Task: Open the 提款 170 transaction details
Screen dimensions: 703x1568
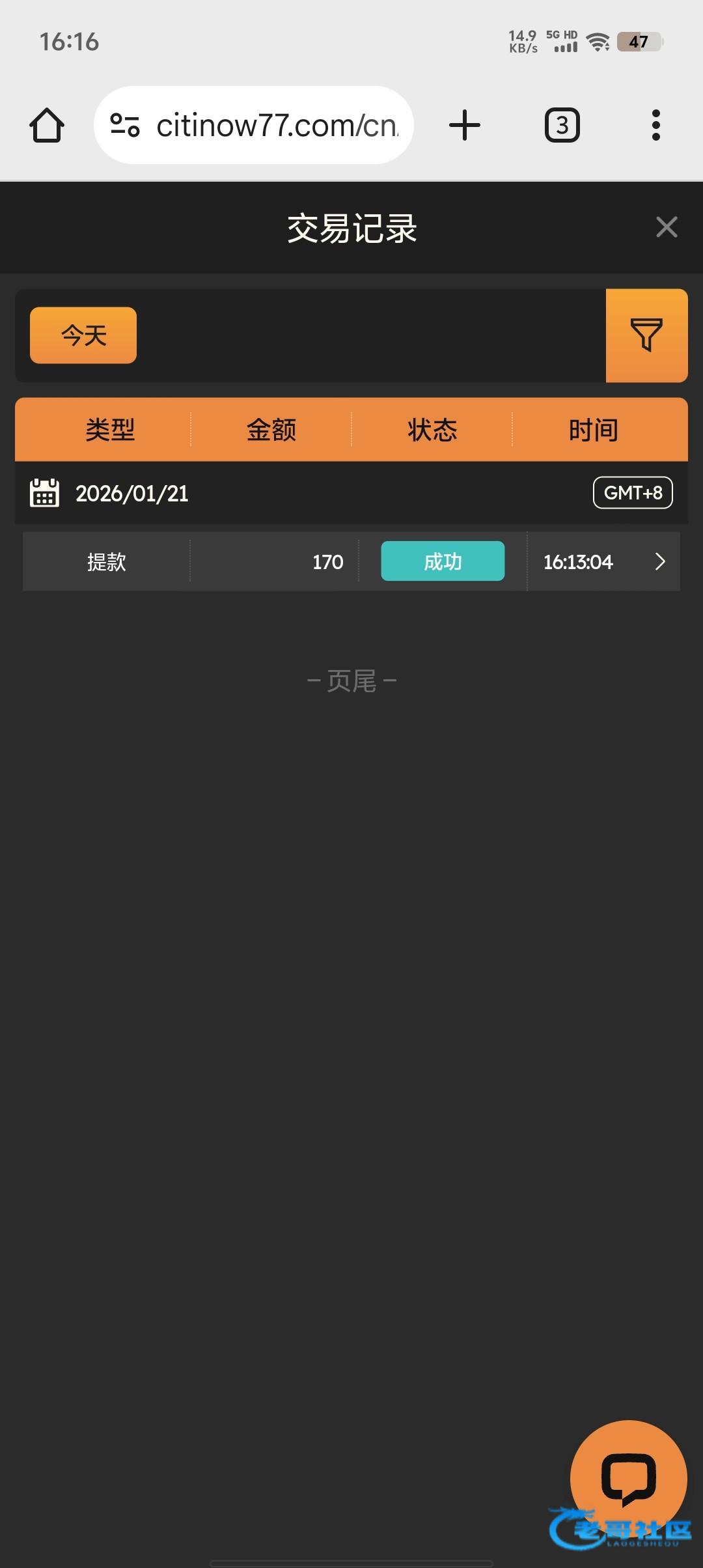Action: pos(659,561)
